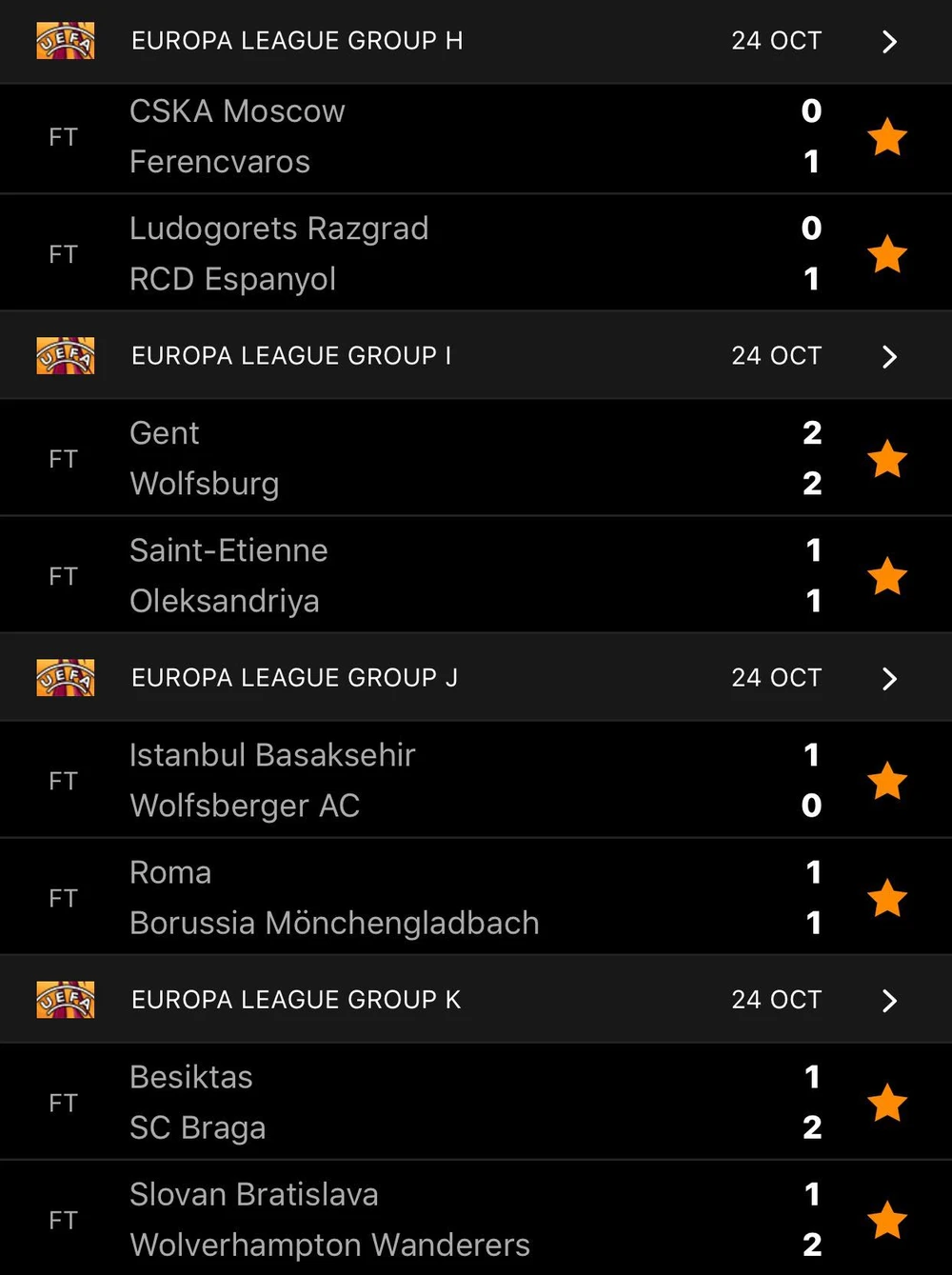Viewport: 952px width, 1275px height.
Task: Toggle favorite star for Saint-Etienne vs Oleksandriya
Action: 887,576
